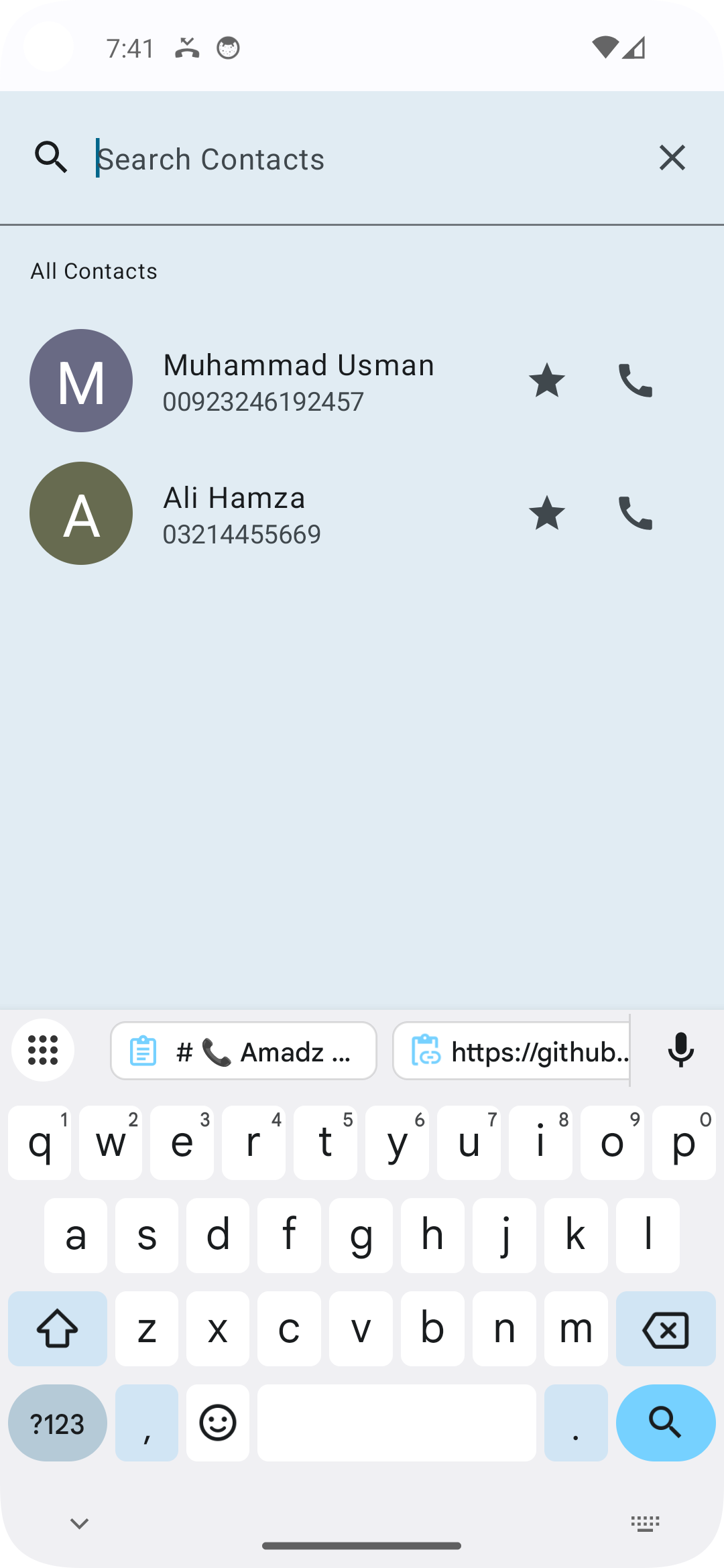Tap the keyboard search key
The height and width of the screenshot is (1568, 724).
pos(665,1423)
